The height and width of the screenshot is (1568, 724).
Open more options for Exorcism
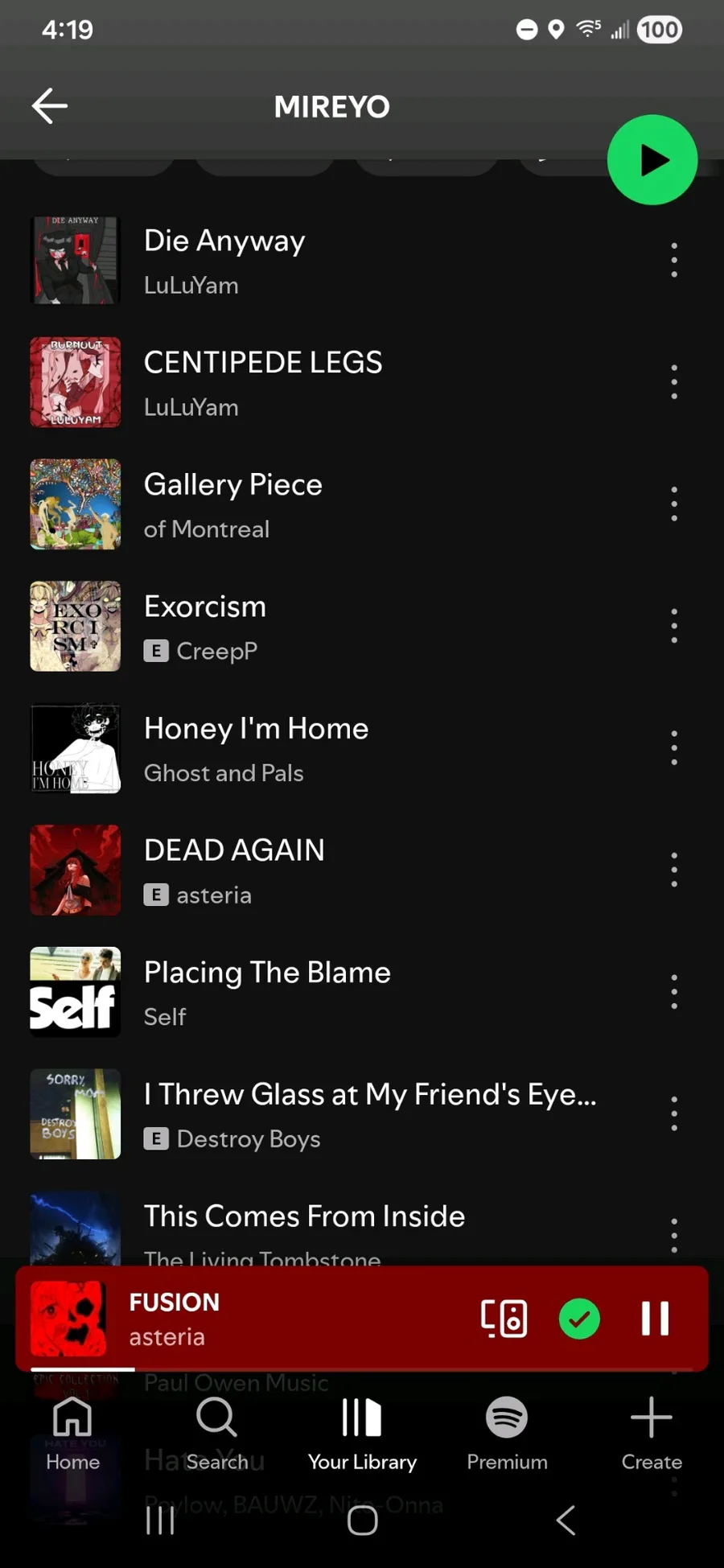pos(674,626)
